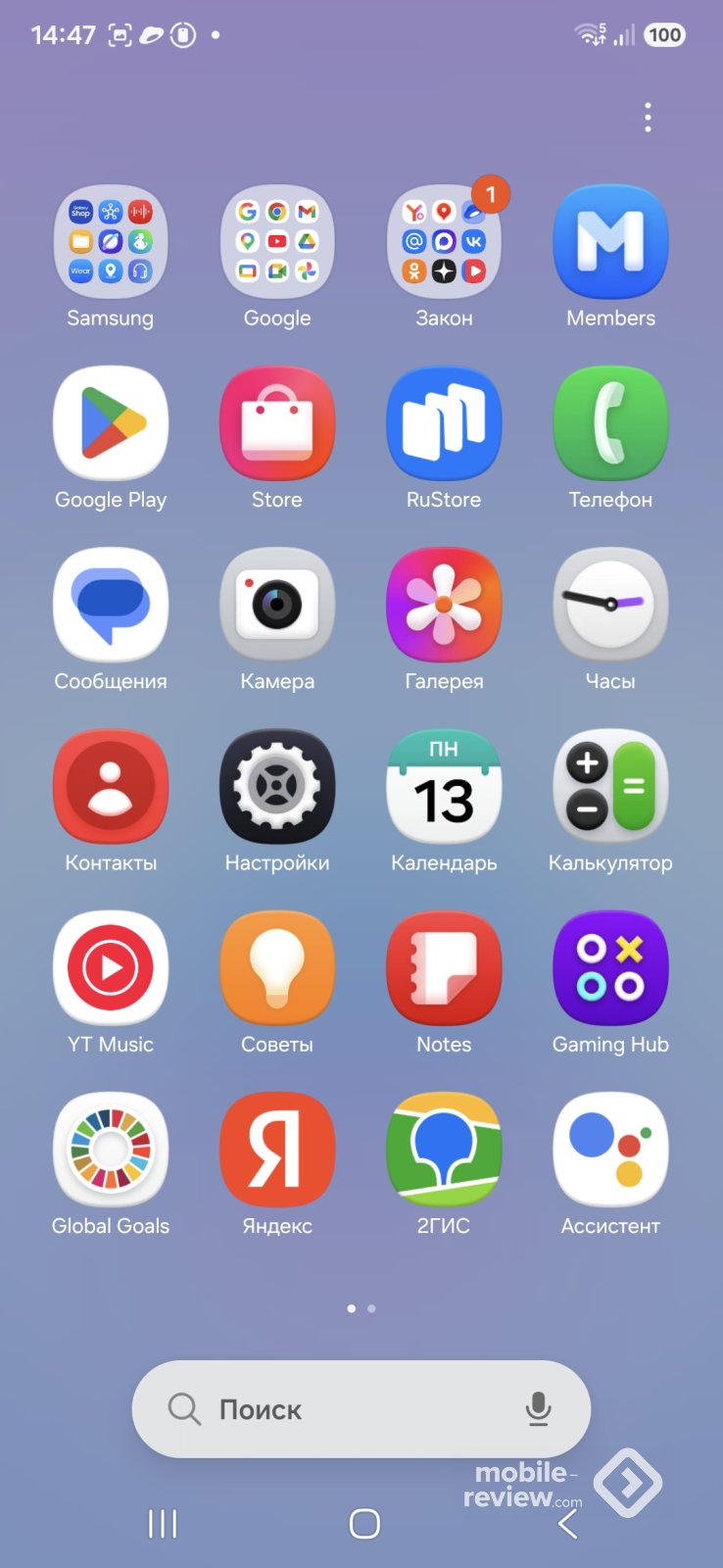The image size is (723, 1568).
Task: Launch the Камера app
Action: click(x=277, y=605)
